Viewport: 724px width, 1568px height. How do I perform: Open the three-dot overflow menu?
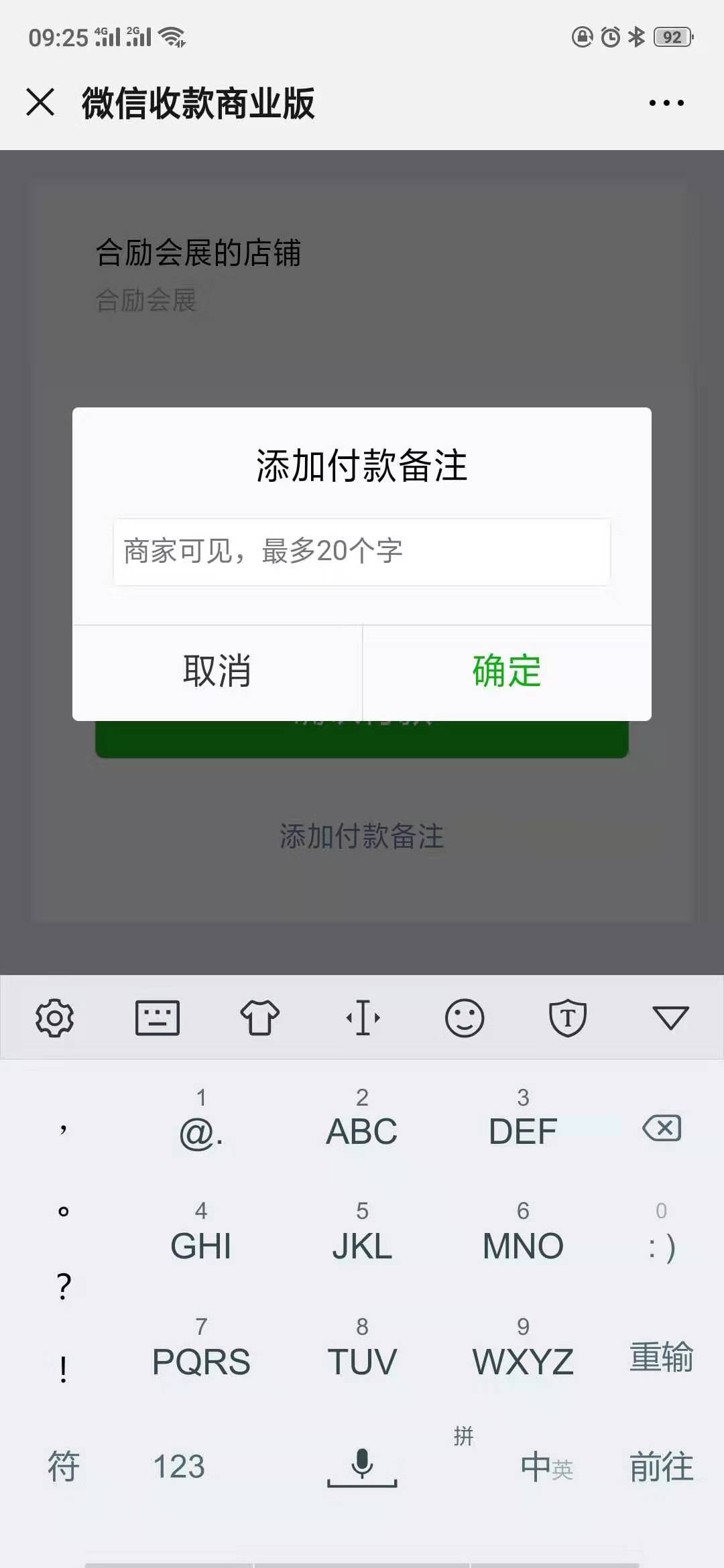(666, 103)
